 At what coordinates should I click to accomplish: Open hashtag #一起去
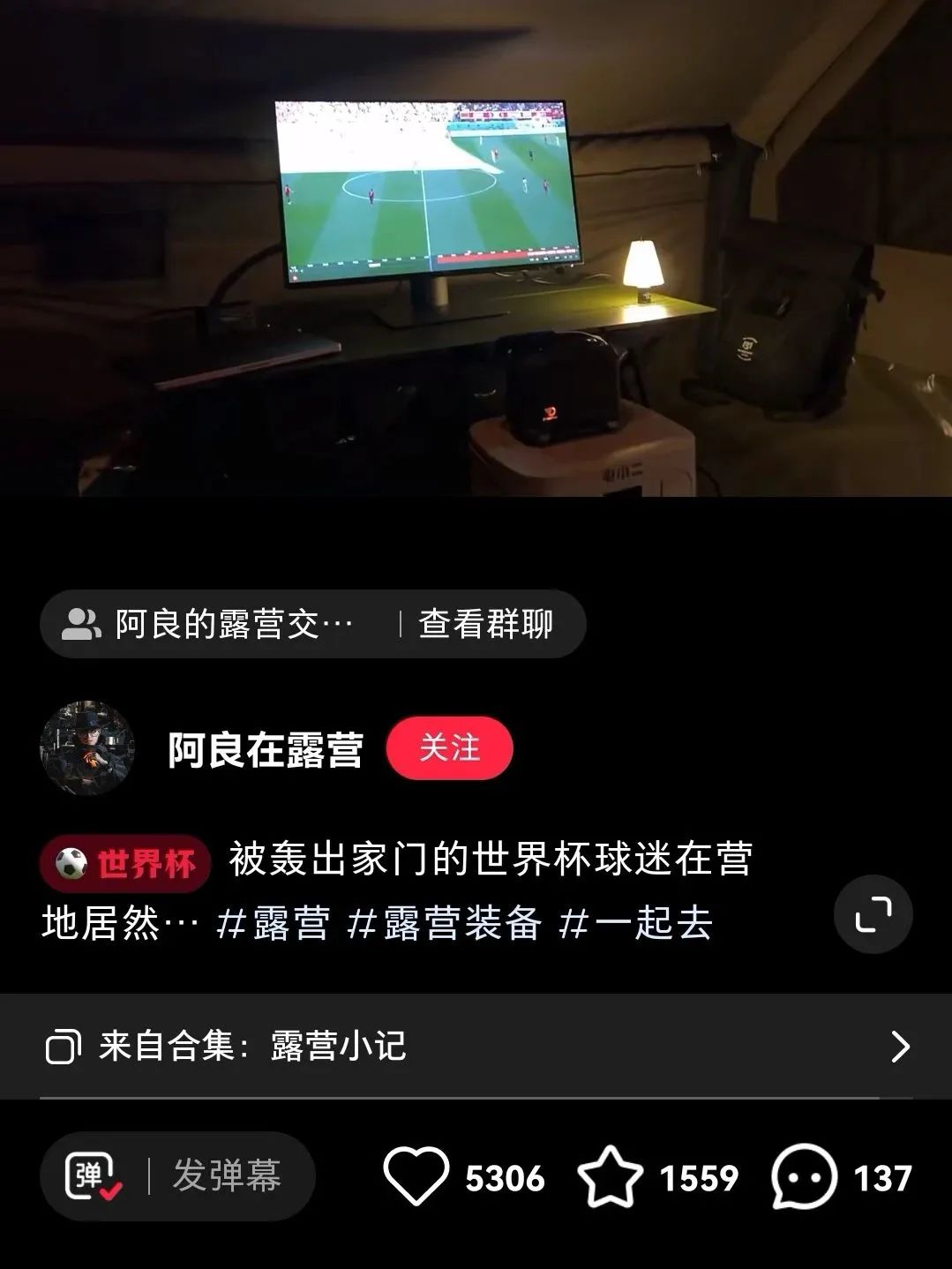coord(635,924)
